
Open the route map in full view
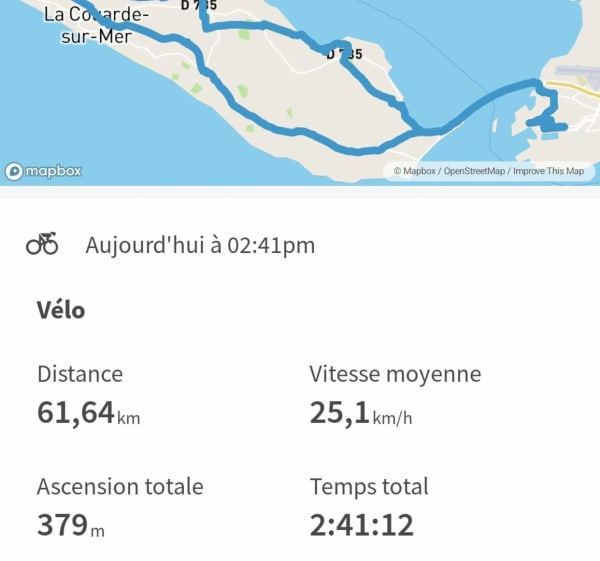point(300,90)
